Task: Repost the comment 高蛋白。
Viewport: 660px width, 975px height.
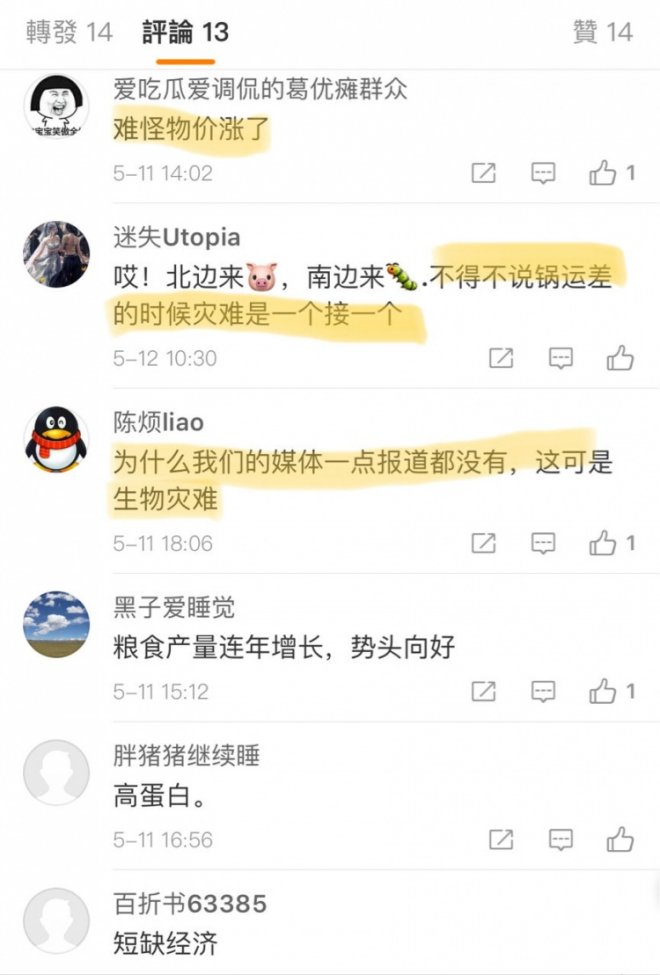Action: [501, 839]
